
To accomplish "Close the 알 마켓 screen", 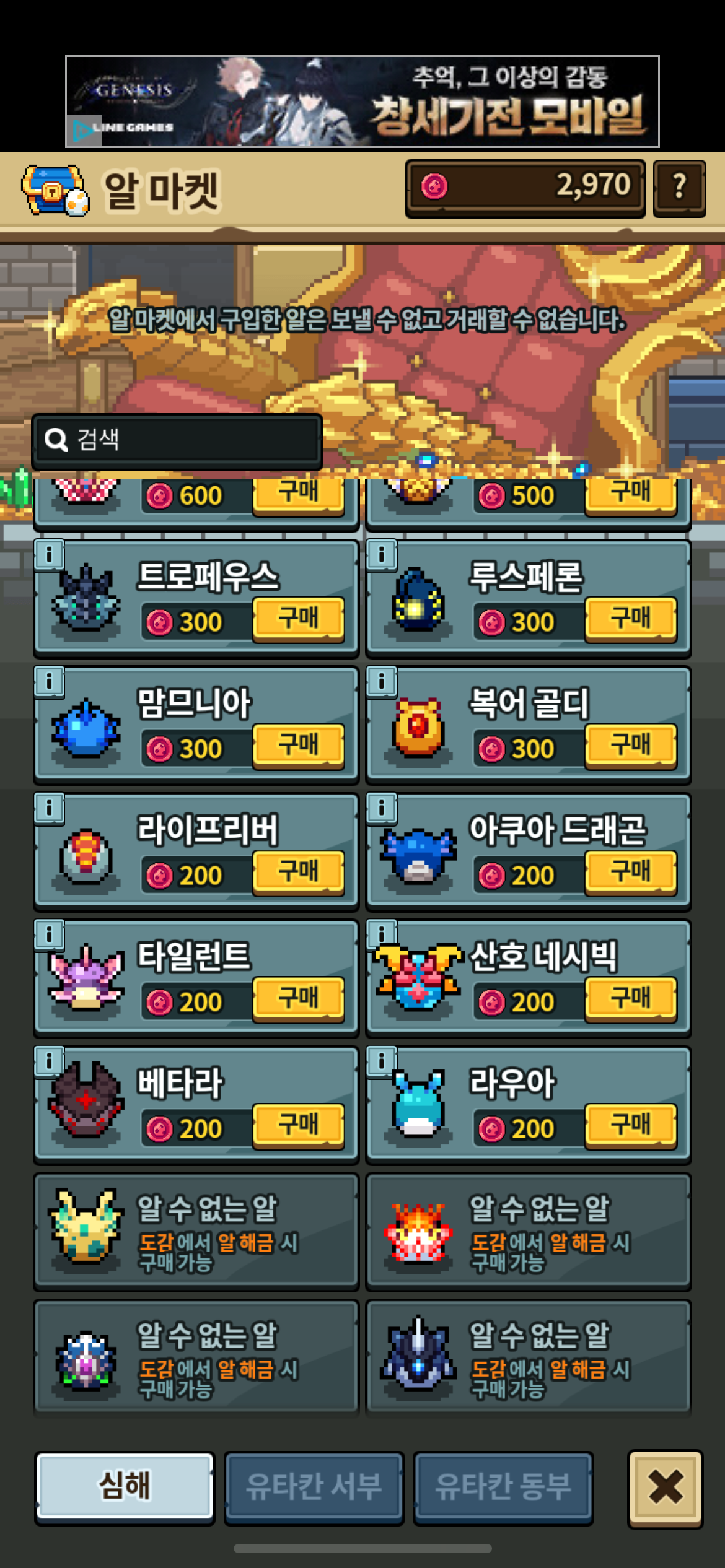I will coord(666,1487).
